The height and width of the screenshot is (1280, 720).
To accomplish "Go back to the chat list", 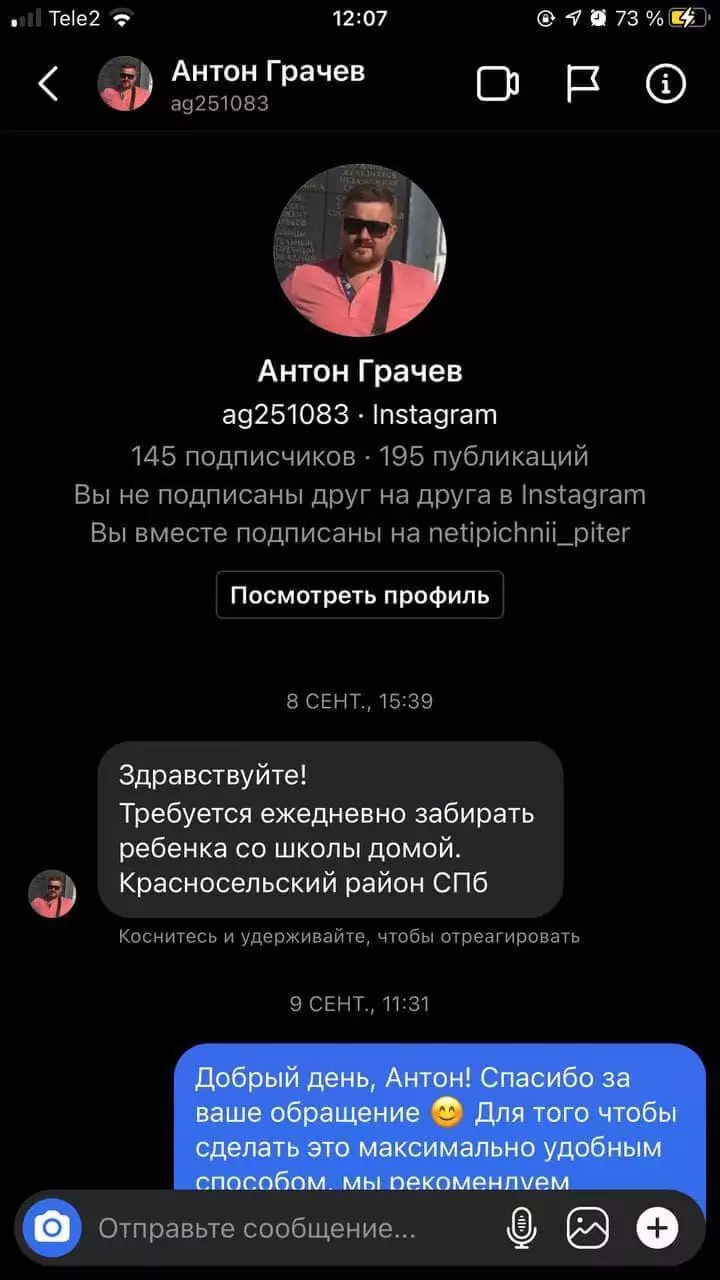I will (48, 85).
